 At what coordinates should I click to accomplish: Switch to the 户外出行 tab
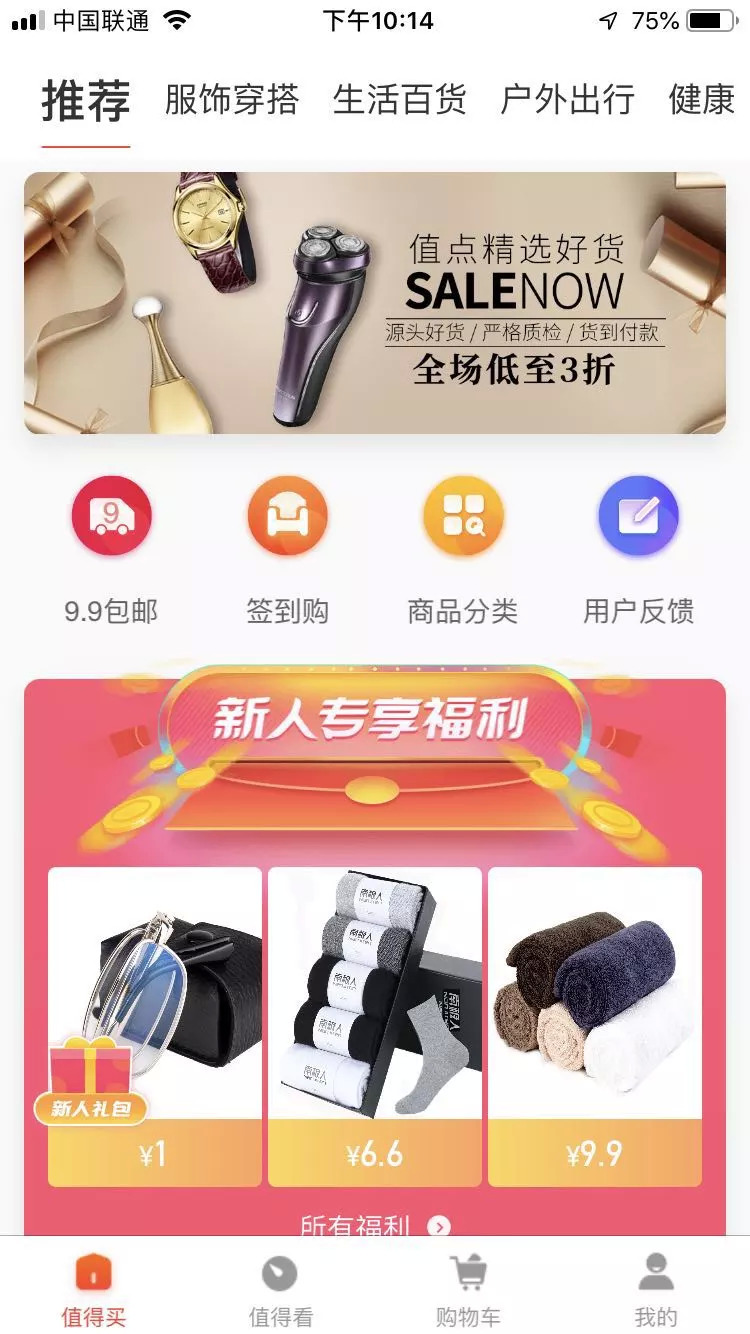point(567,101)
